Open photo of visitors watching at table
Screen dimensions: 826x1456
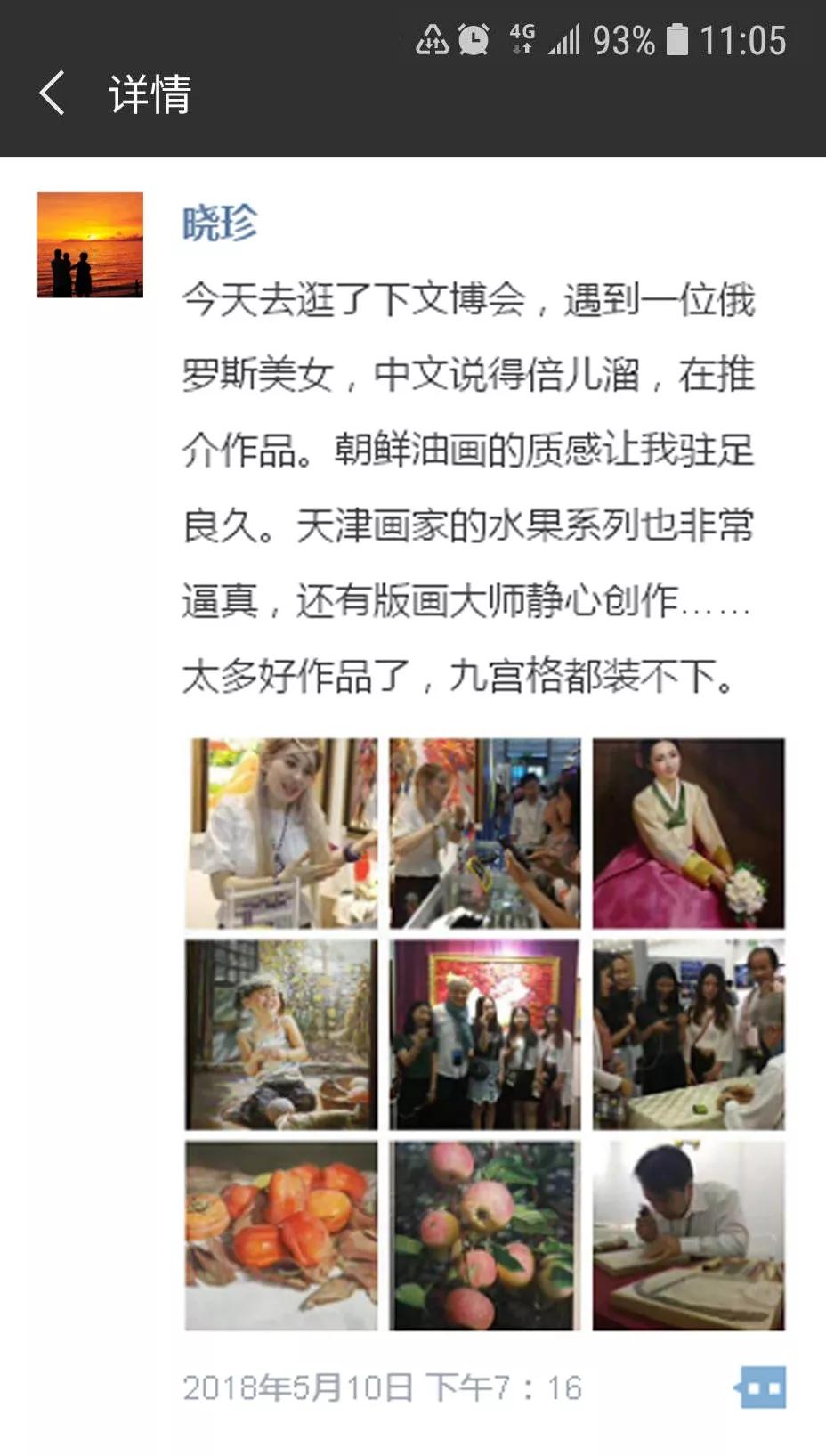[x=689, y=1035]
